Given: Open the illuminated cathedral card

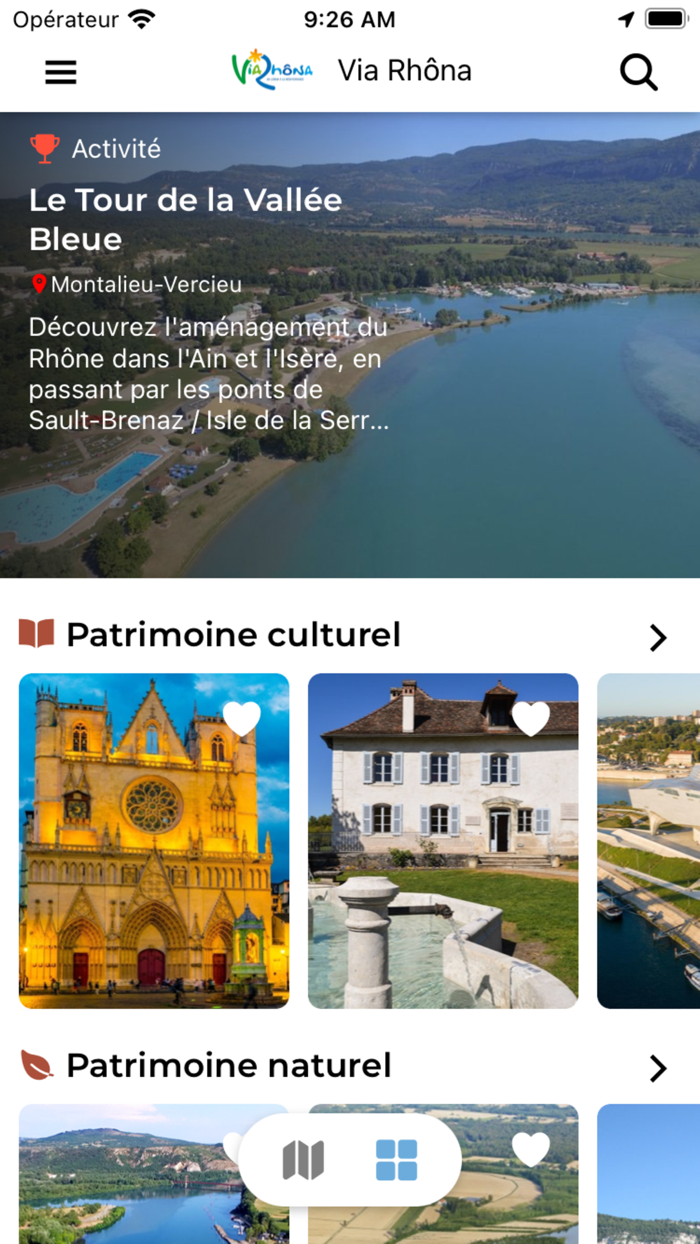Looking at the screenshot, I should click(x=153, y=860).
